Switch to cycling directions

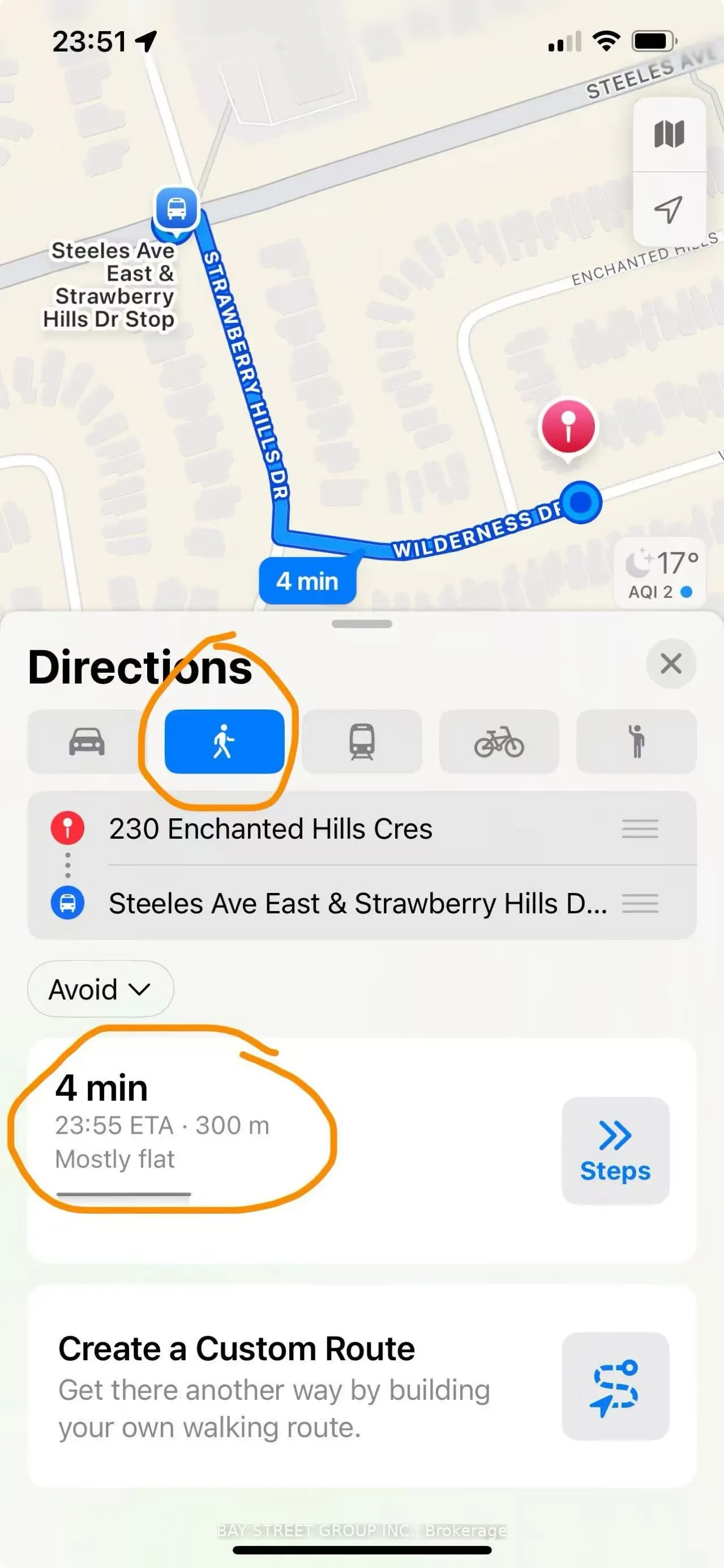click(499, 741)
